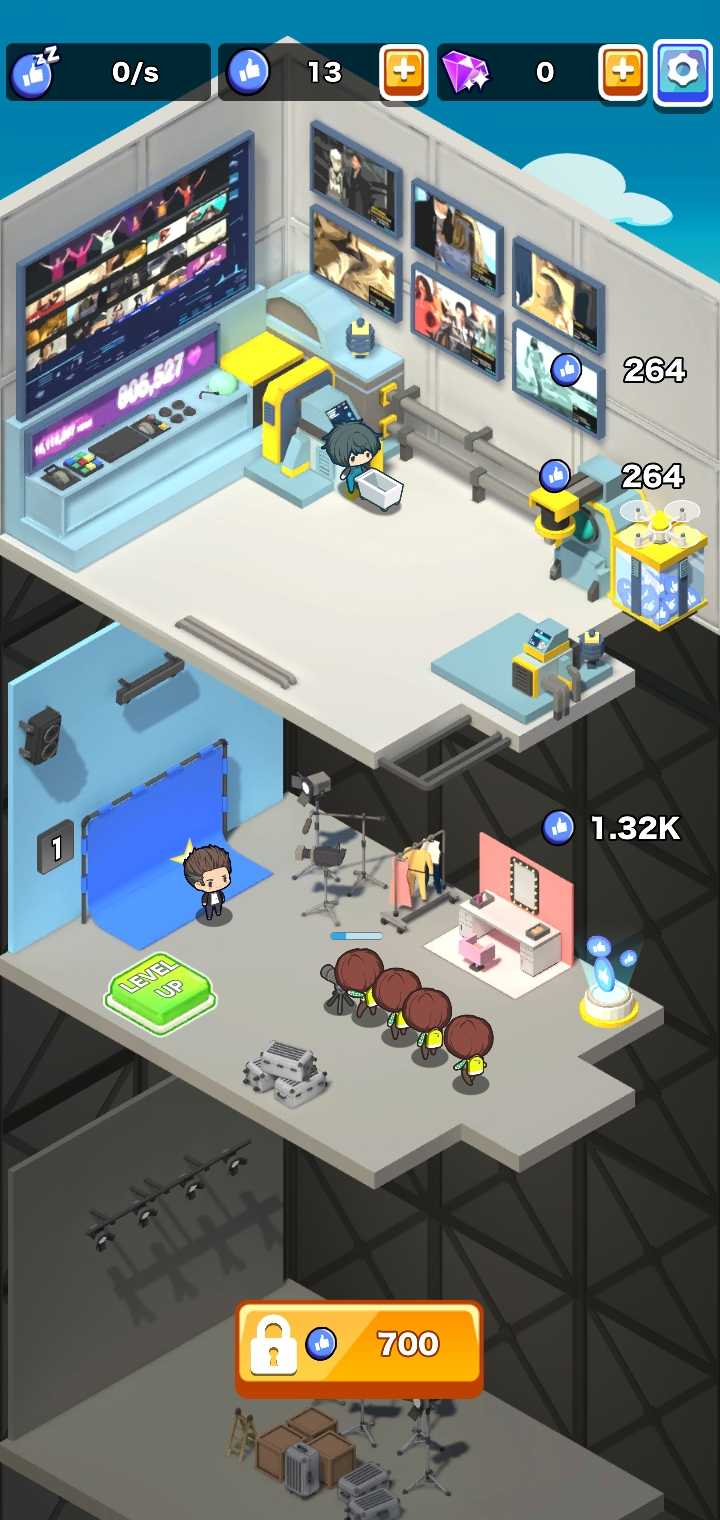Add more gems with the plus button

click(622, 72)
